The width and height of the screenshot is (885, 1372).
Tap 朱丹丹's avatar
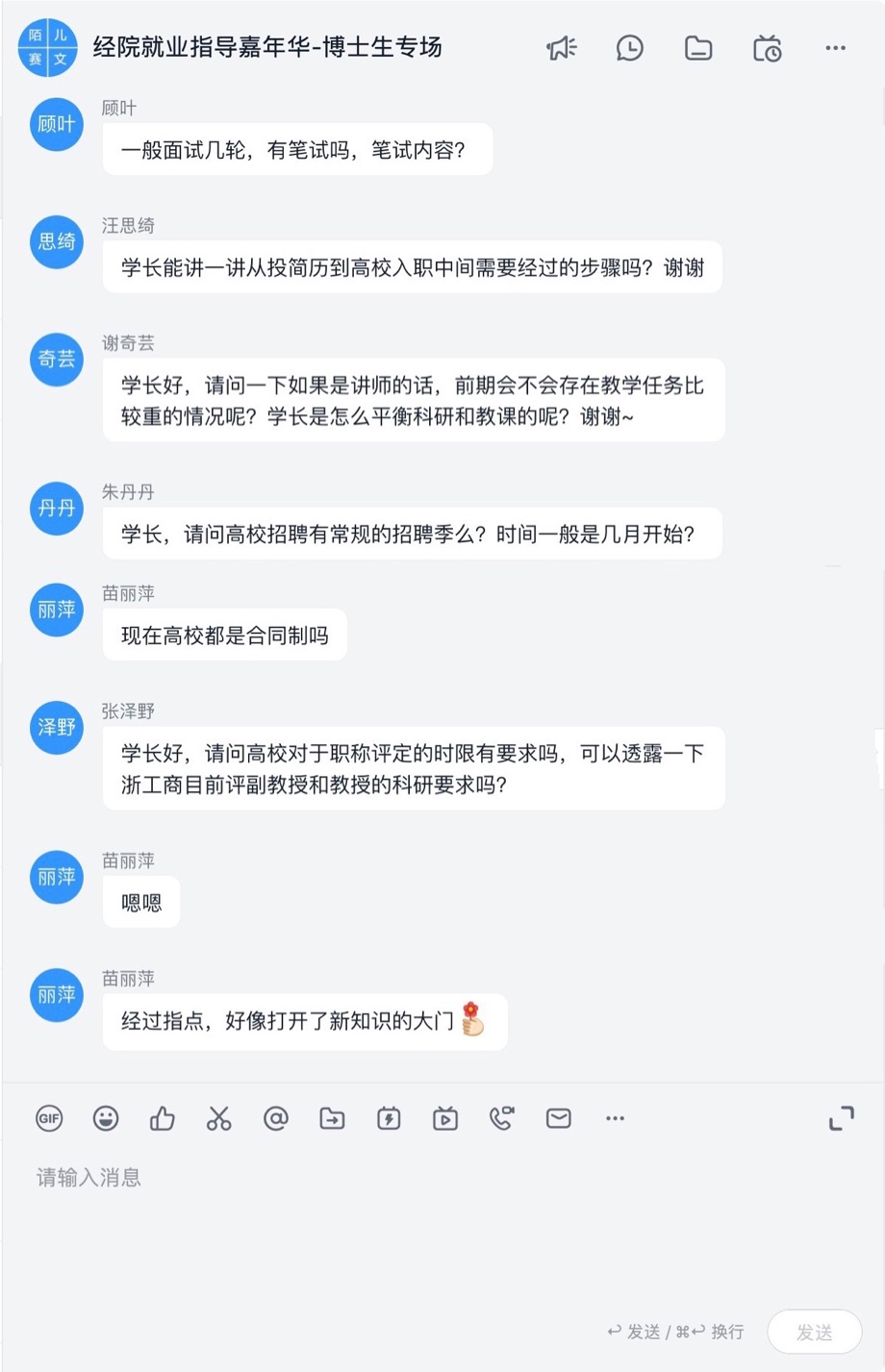tap(57, 508)
